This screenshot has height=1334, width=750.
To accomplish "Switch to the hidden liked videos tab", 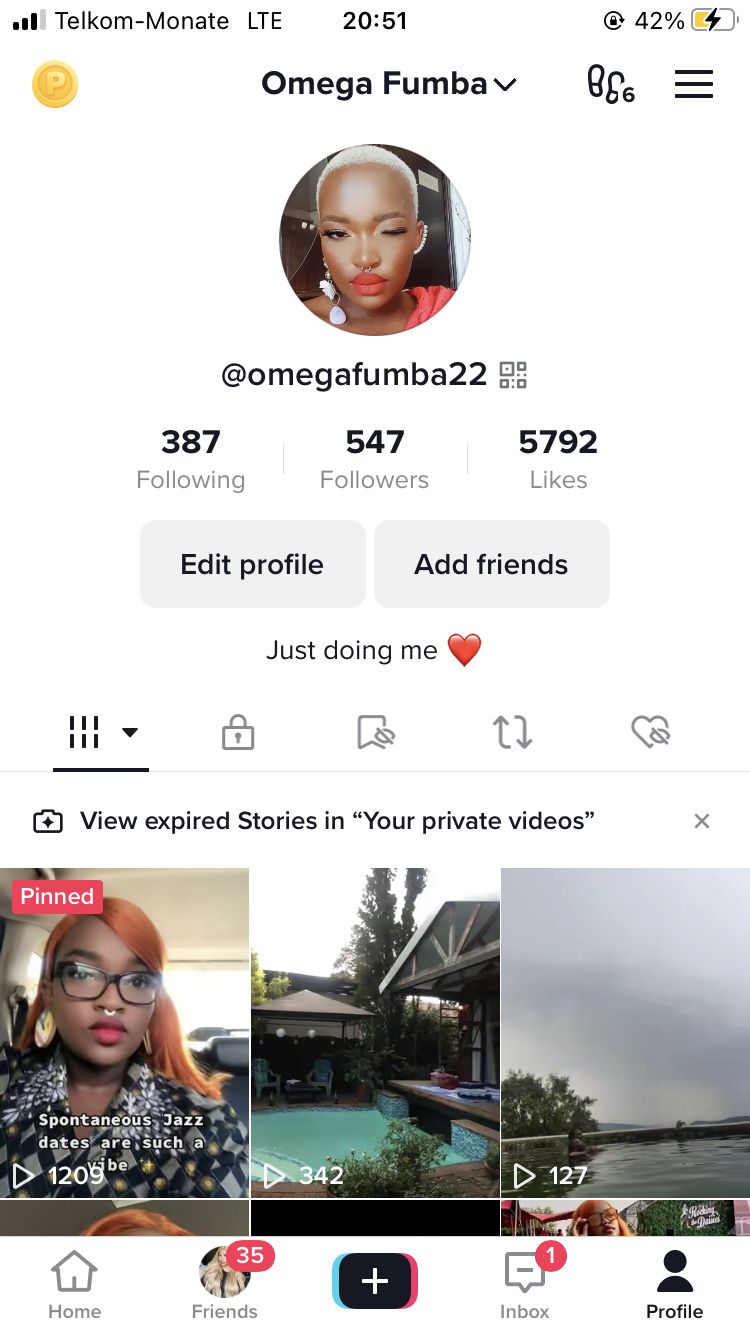I will (650, 733).
